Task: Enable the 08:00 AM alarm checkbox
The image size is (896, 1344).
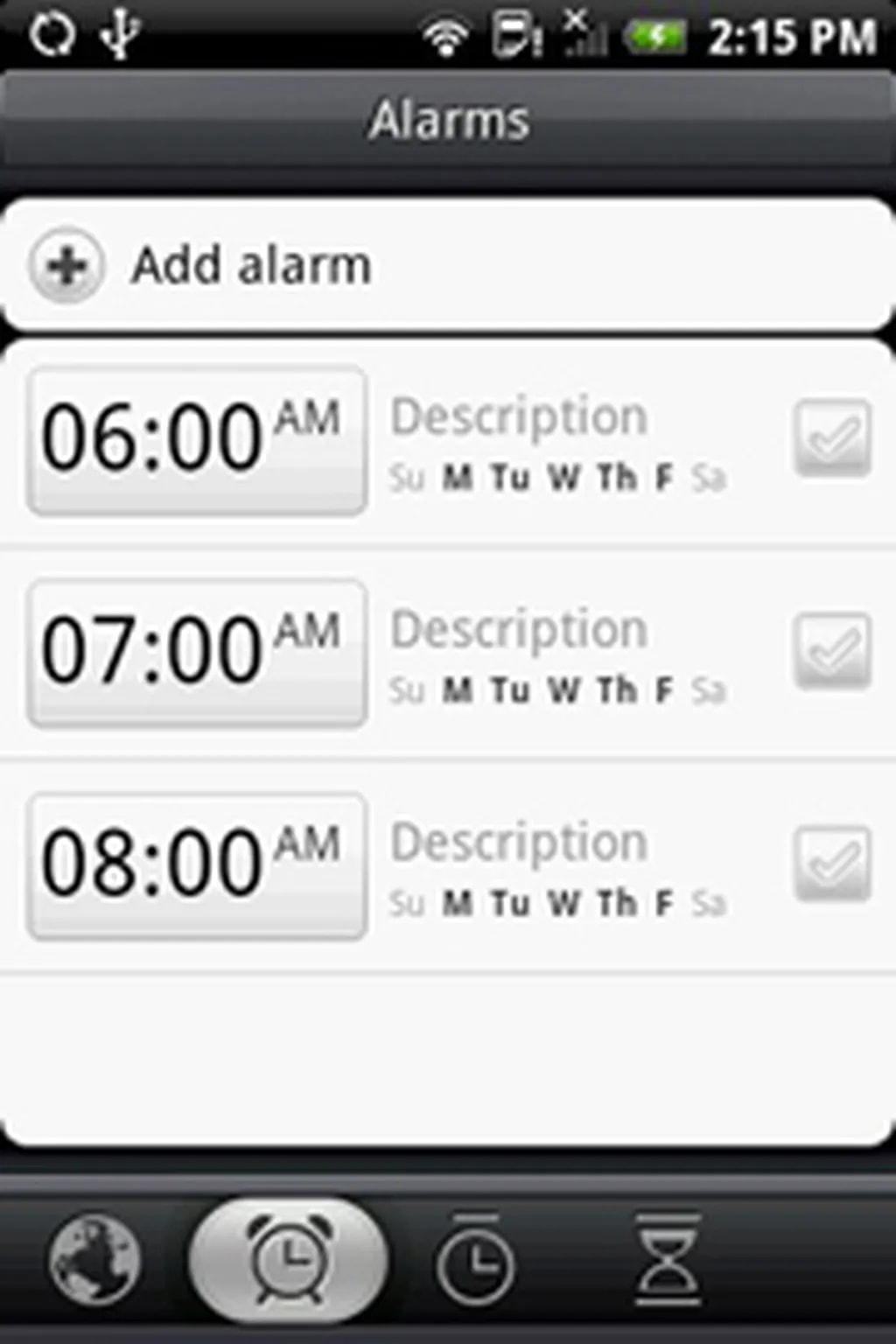Action: tap(831, 863)
